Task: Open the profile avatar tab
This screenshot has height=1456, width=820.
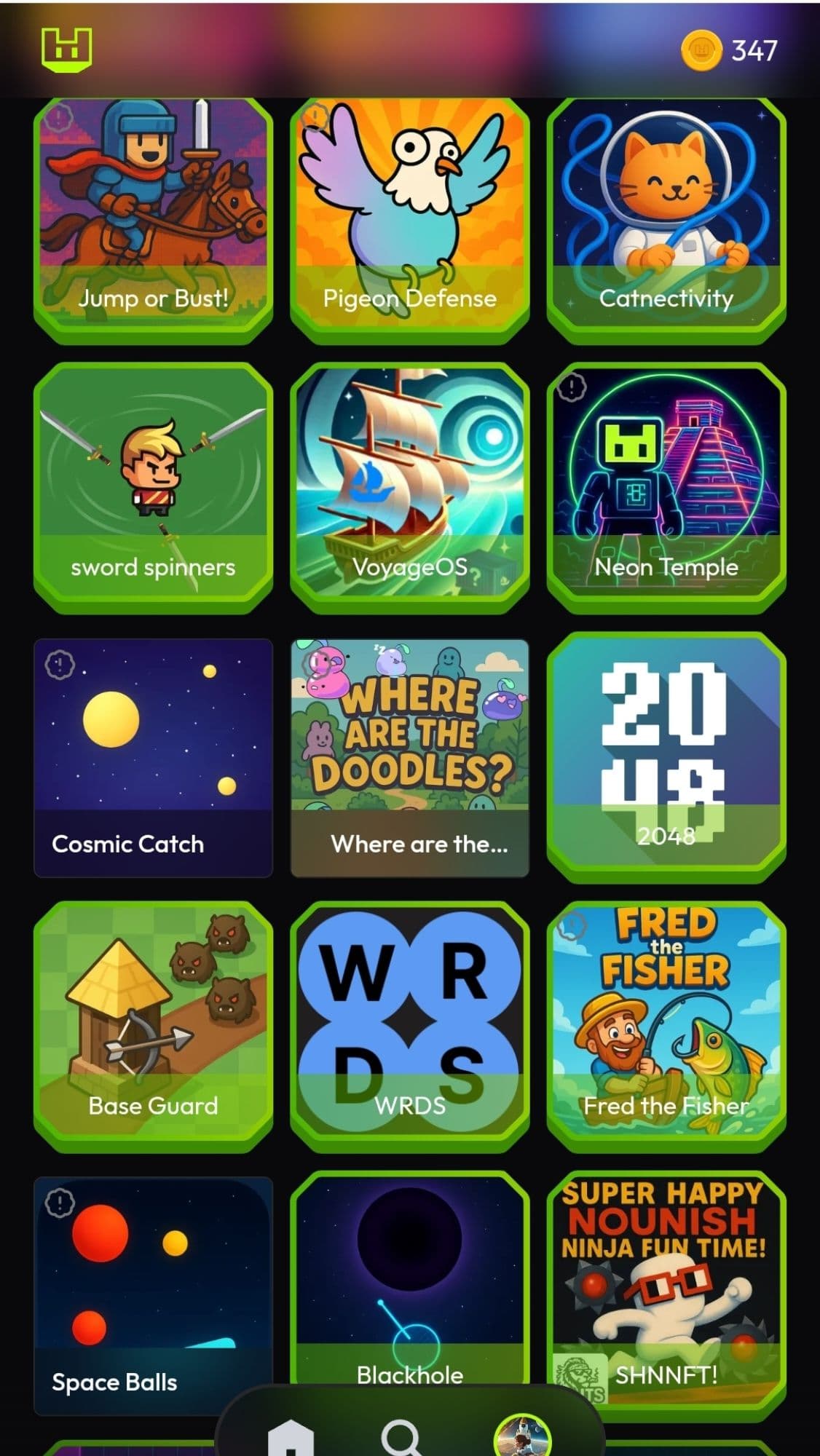Action: pos(521,1438)
